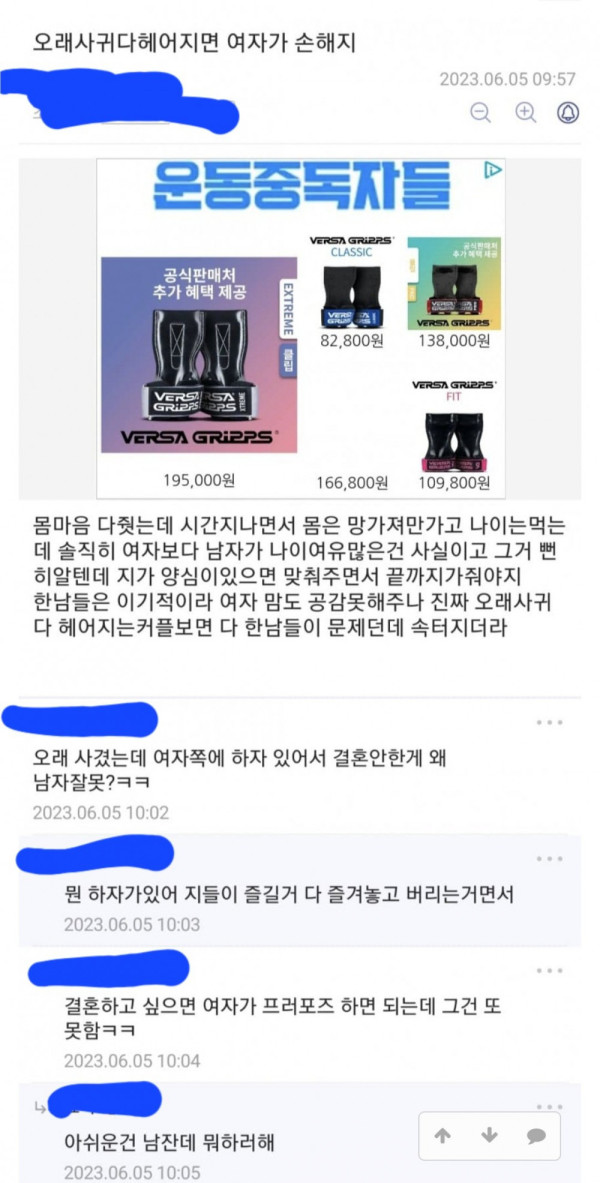The width and height of the screenshot is (600, 1183).
Task: Open the AdChoices icon on the ad banner
Action: coord(491,171)
